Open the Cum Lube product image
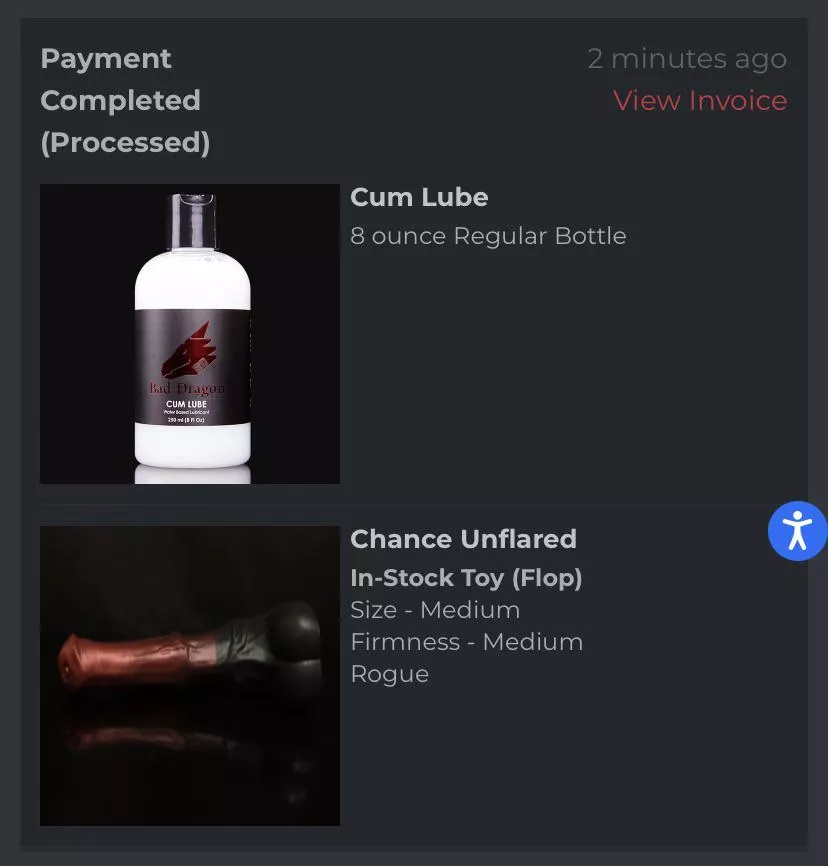This screenshot has height=866, width=828. pyautogui.click(x=190, y=334)
